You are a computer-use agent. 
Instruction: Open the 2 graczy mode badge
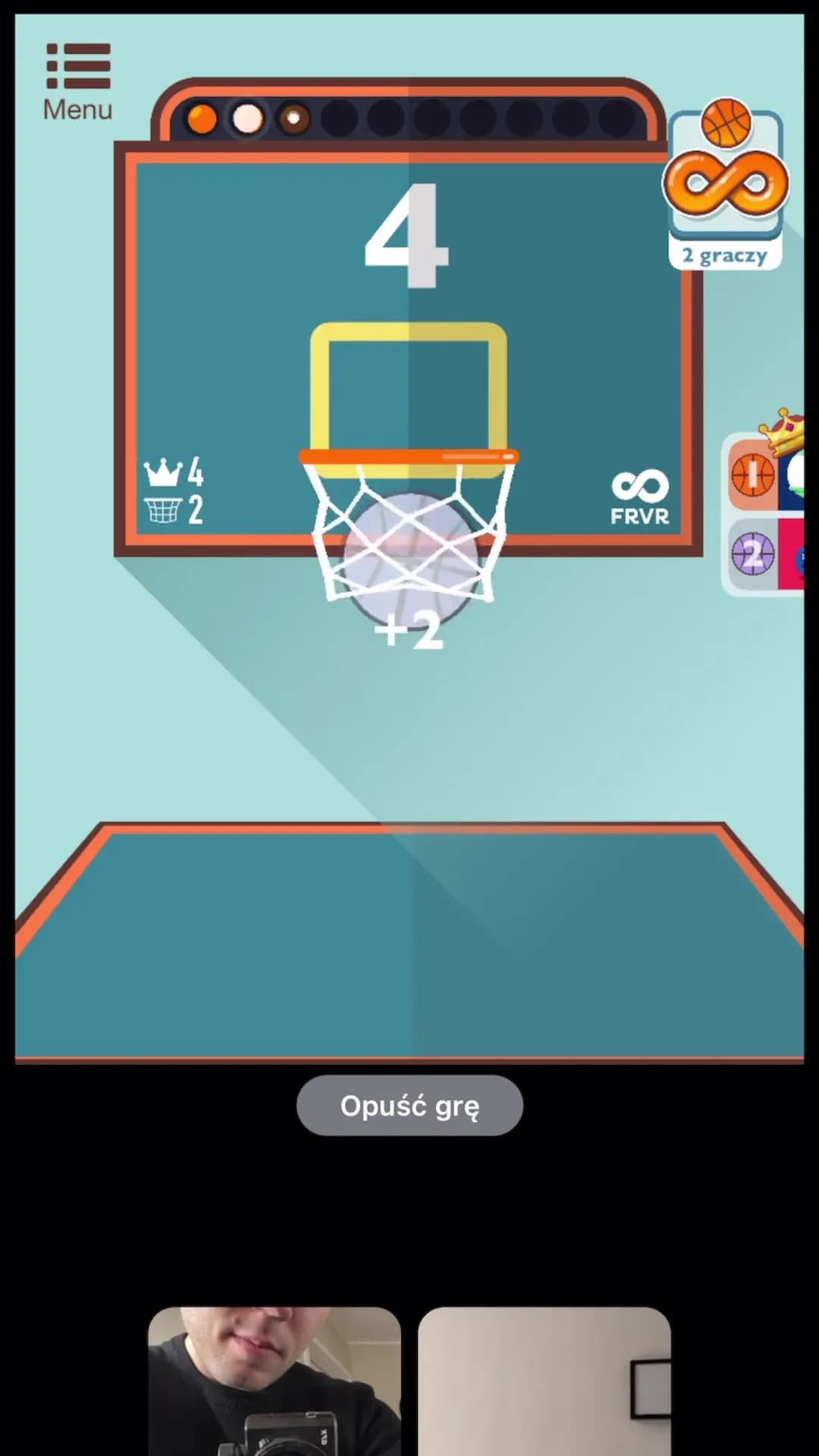tap(726, 186)
